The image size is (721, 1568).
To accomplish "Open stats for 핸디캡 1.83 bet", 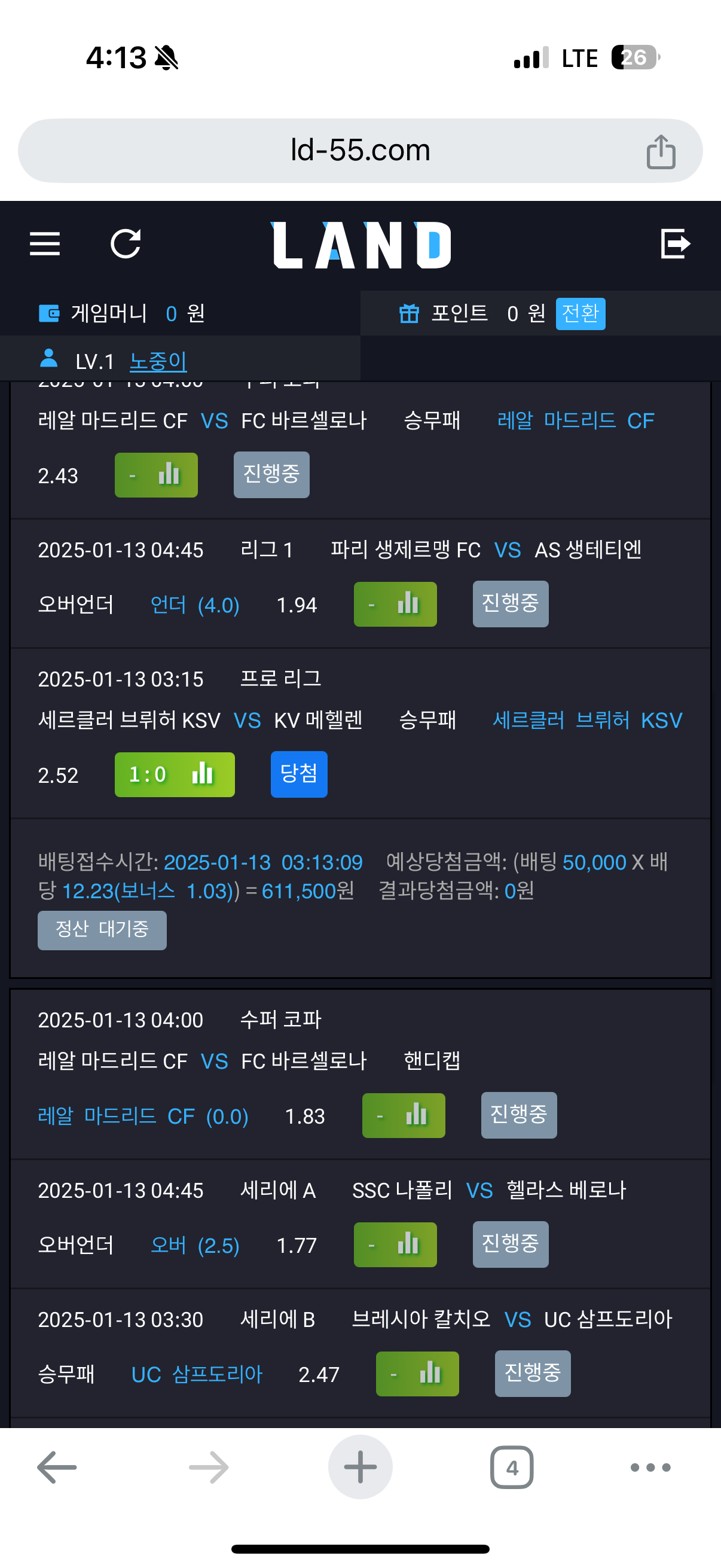I will (404, 1116).
